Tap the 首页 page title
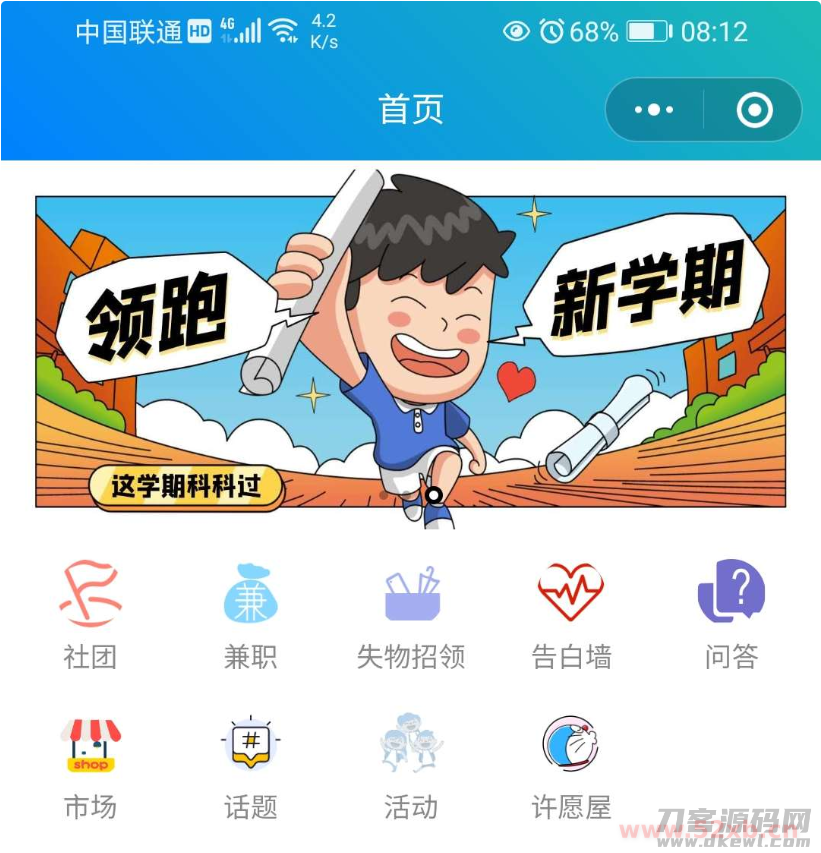The height and width of the screenshot is (853, 821). click(x=410, y=109)
